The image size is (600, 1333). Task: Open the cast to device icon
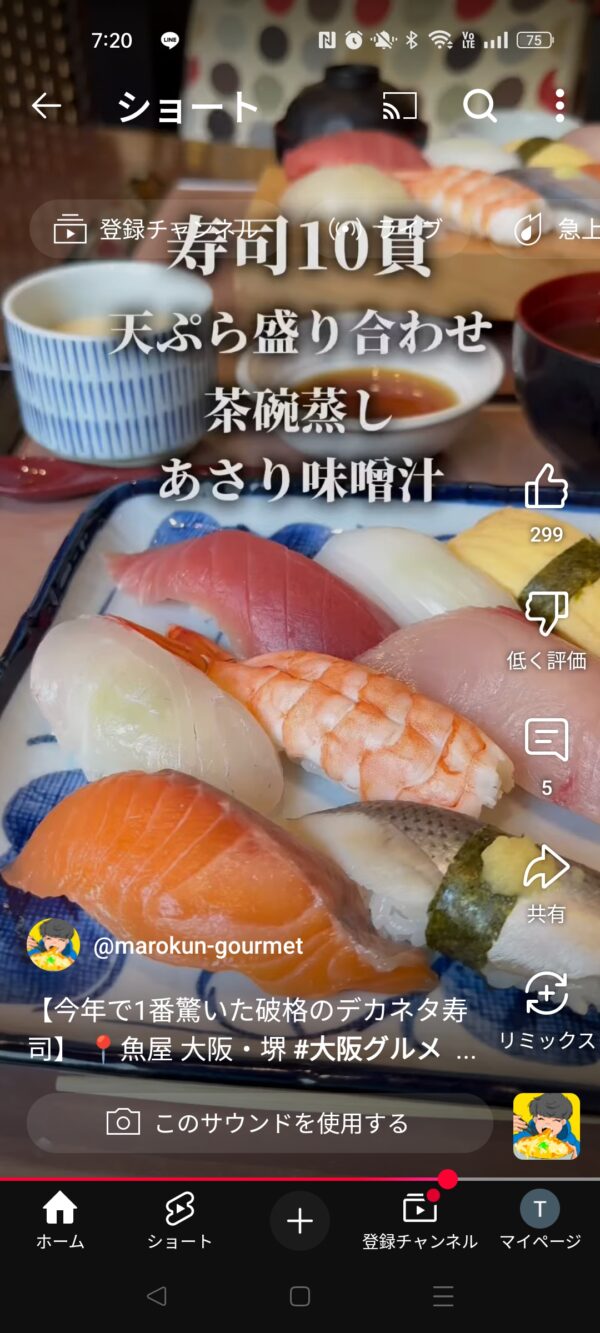[x=399, y=105]
